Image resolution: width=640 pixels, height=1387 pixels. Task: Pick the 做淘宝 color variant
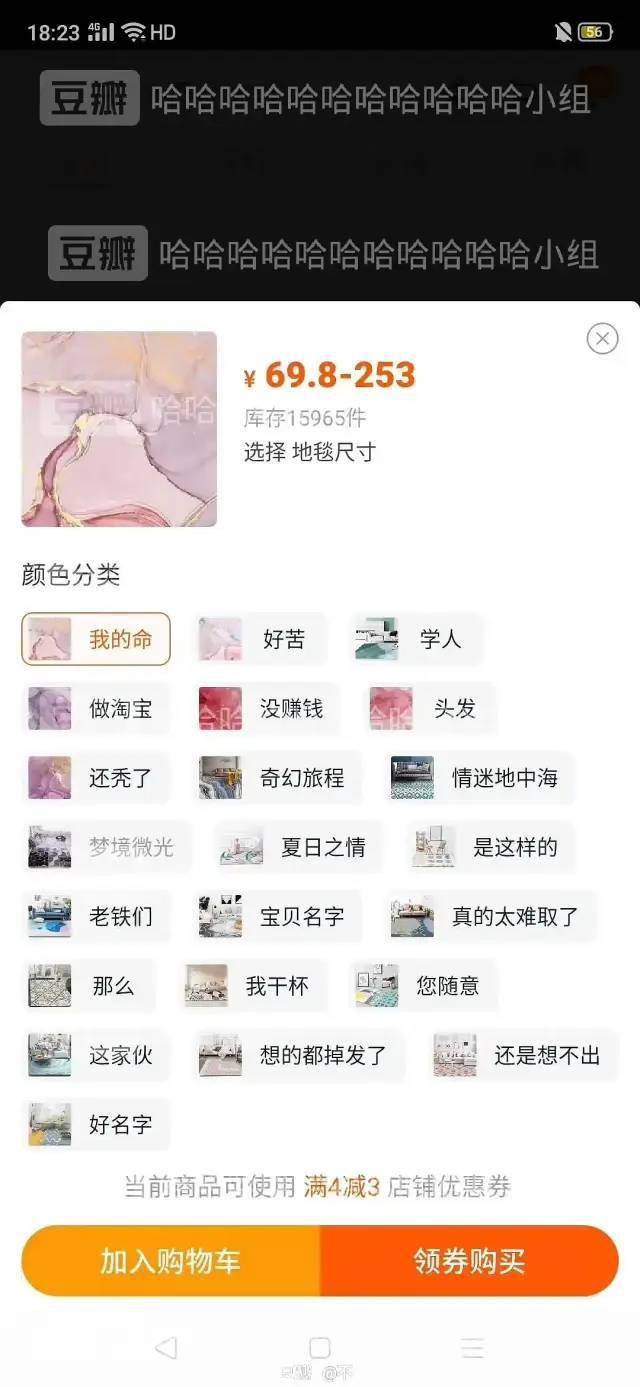(x=96, y=709)
